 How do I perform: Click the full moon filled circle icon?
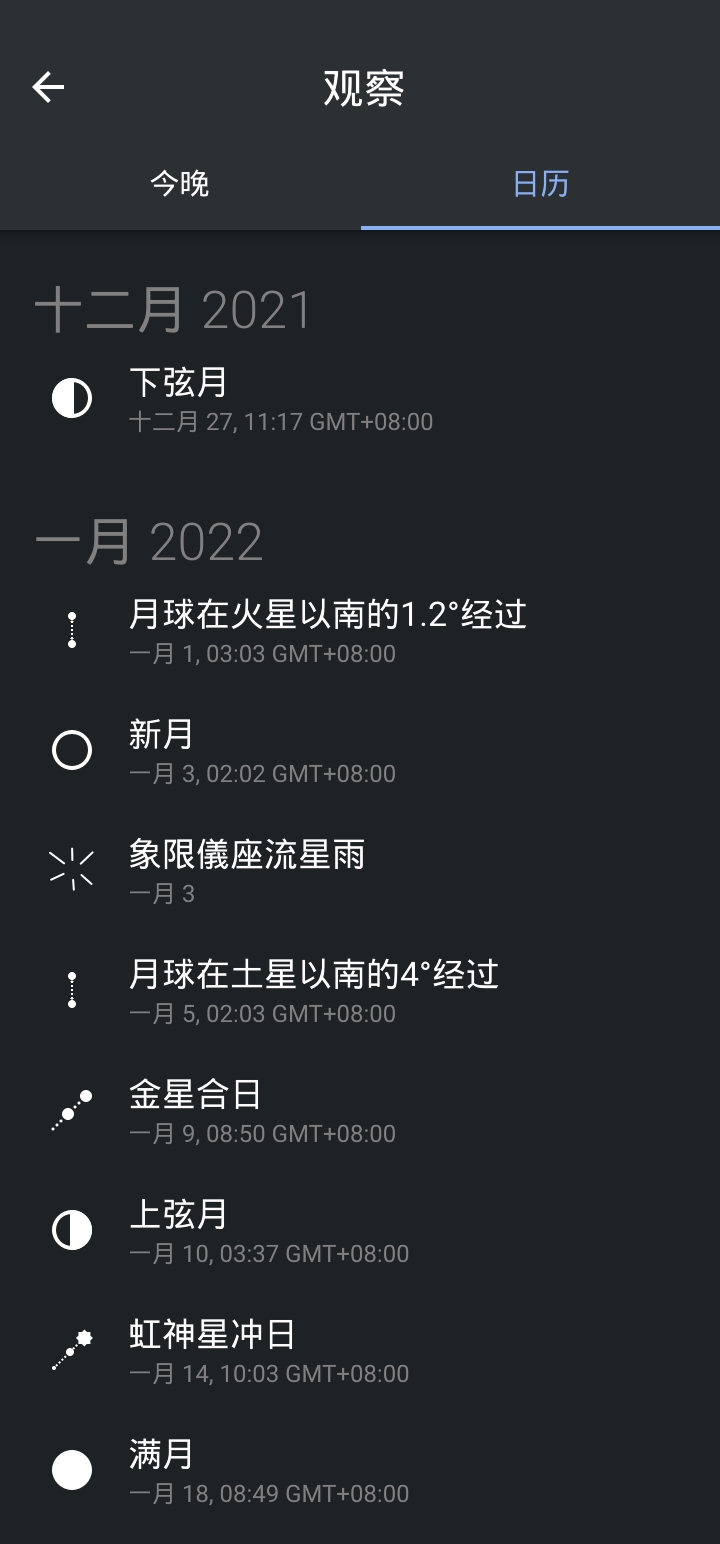coord(71,1470)
